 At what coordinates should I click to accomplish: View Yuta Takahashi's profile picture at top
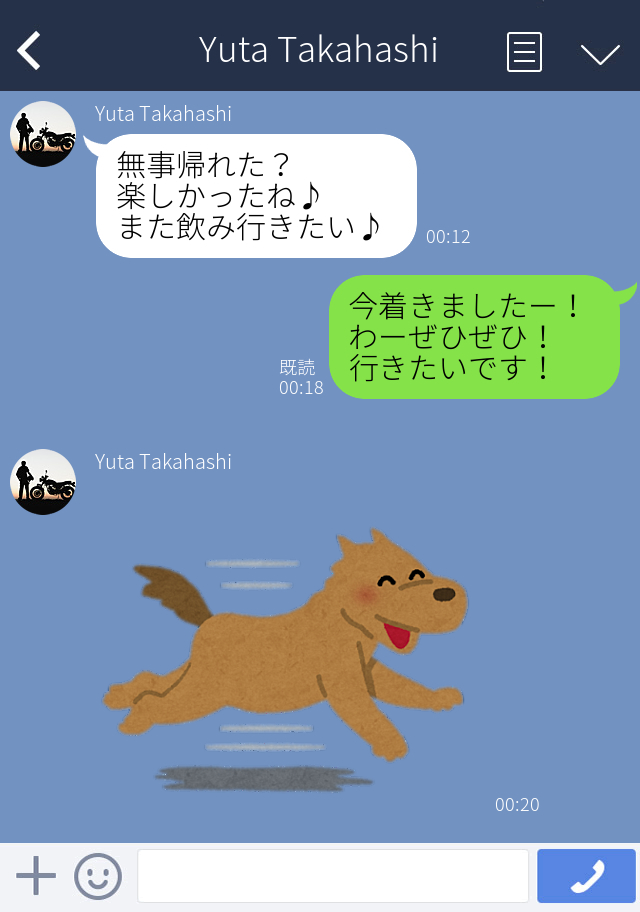pyautogui.click(x=43, y=134)
